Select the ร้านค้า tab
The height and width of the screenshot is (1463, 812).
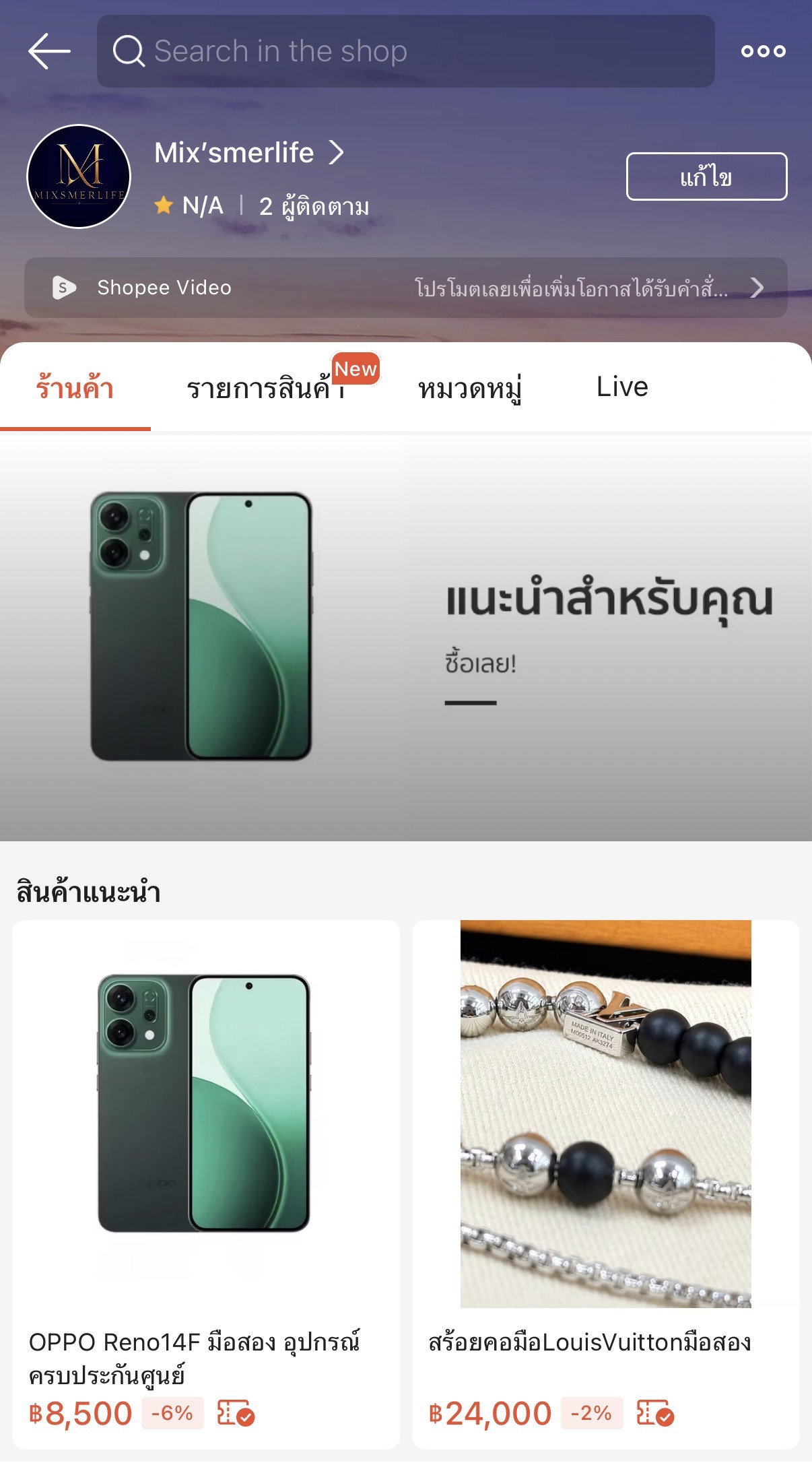coord(75,388)
